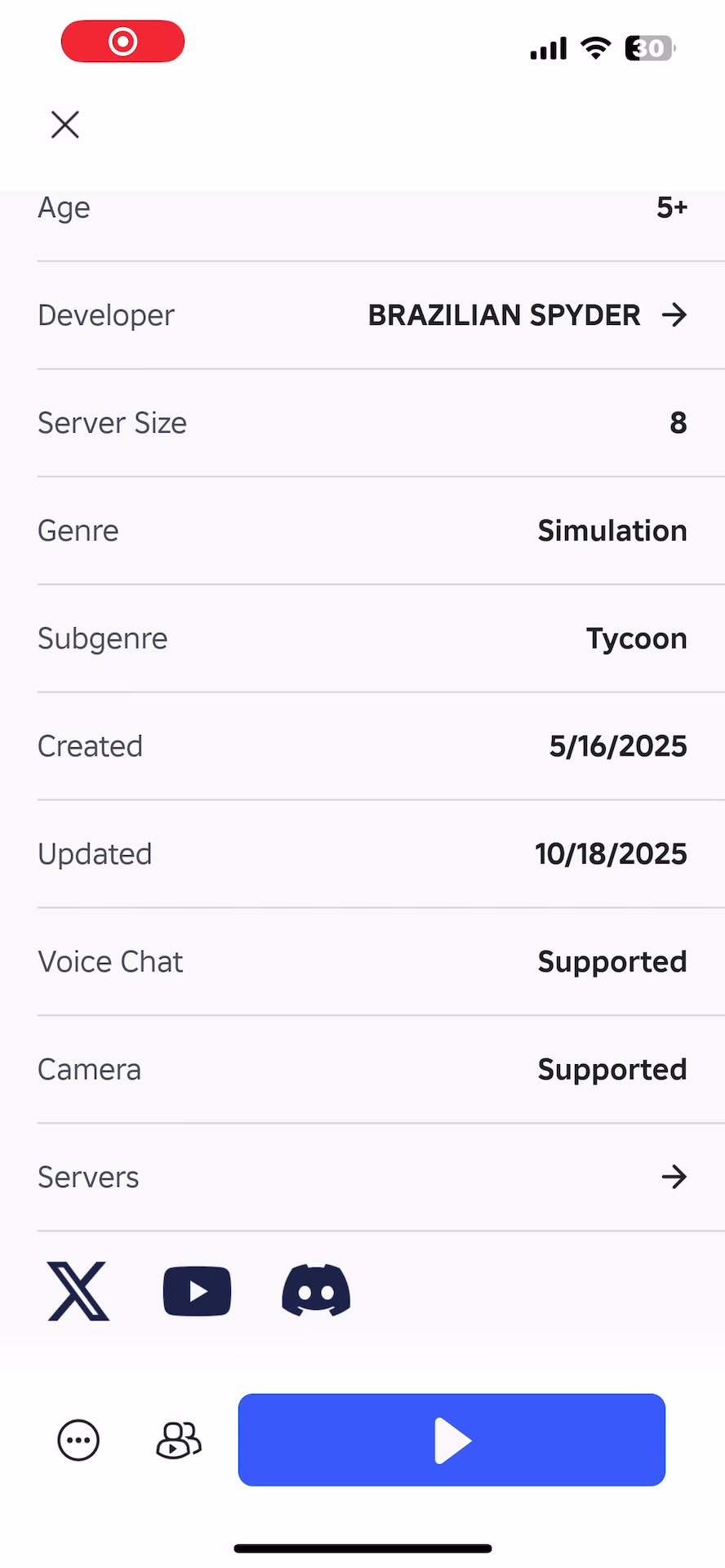This screenshot has height=1568, width=725.
Task: Tap the blue play button
Action: pyautogui.click(x=451, y=1440)
